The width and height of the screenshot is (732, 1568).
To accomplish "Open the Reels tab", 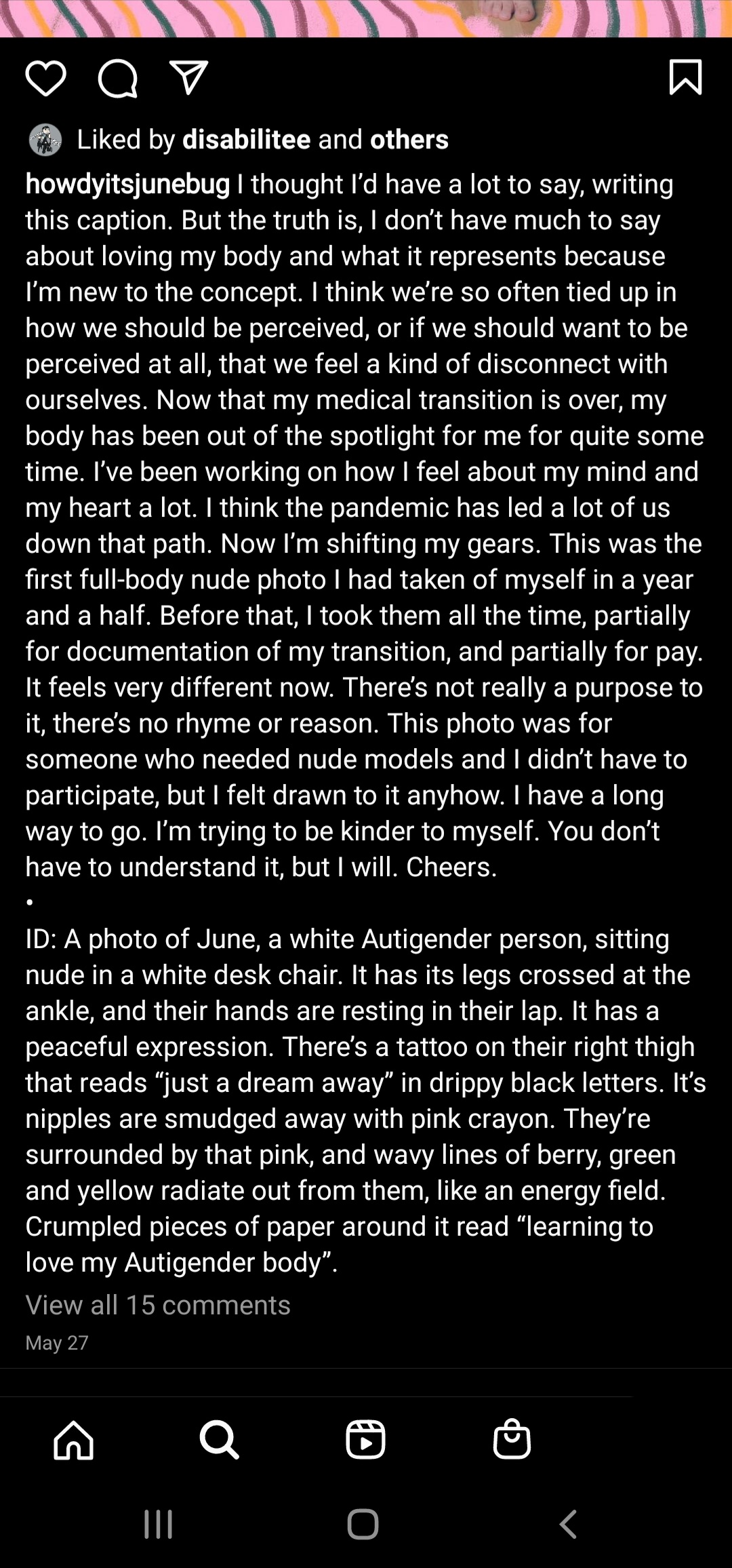I will (x=365, y=1438).
